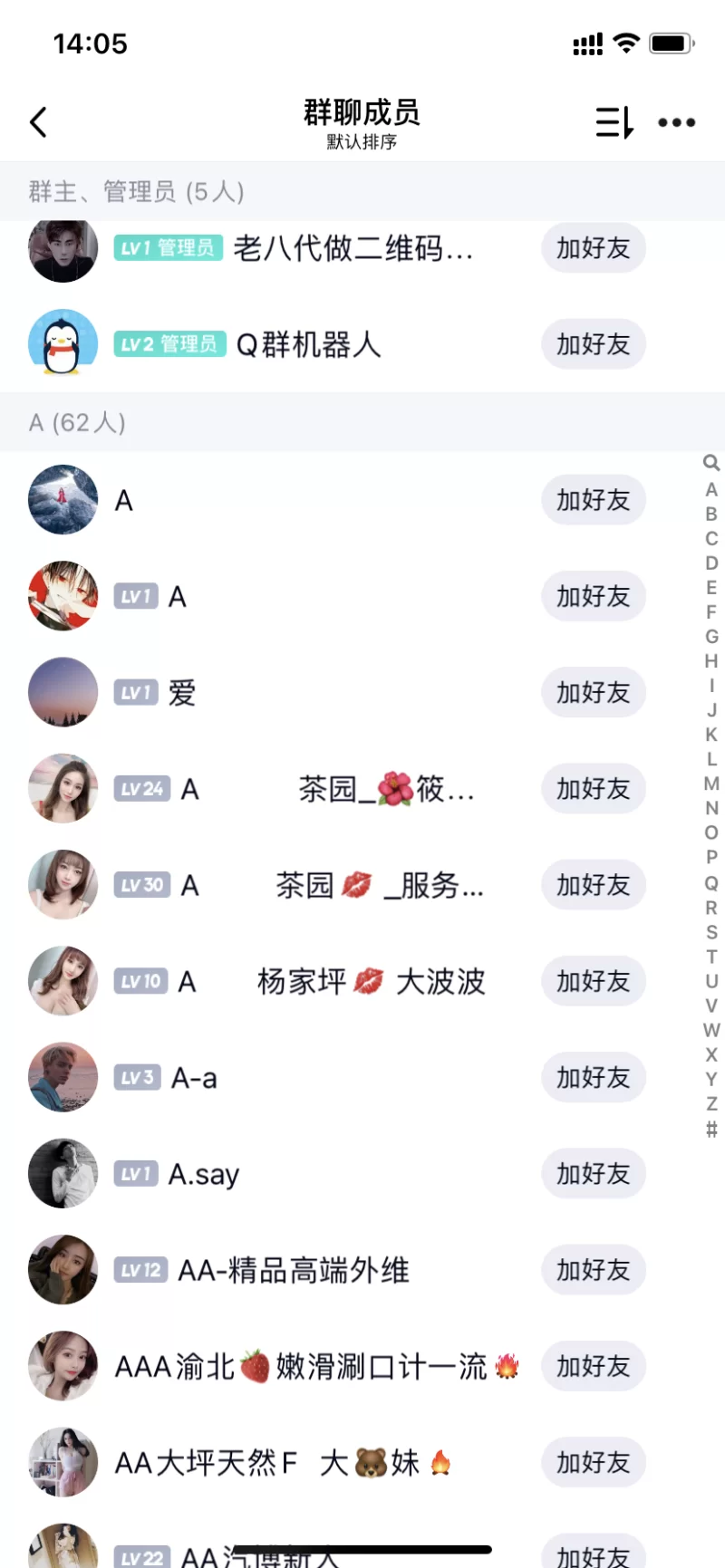725x1568 pixels.
Task: Jump to letter Z in the index
Action: (711, 1103)
